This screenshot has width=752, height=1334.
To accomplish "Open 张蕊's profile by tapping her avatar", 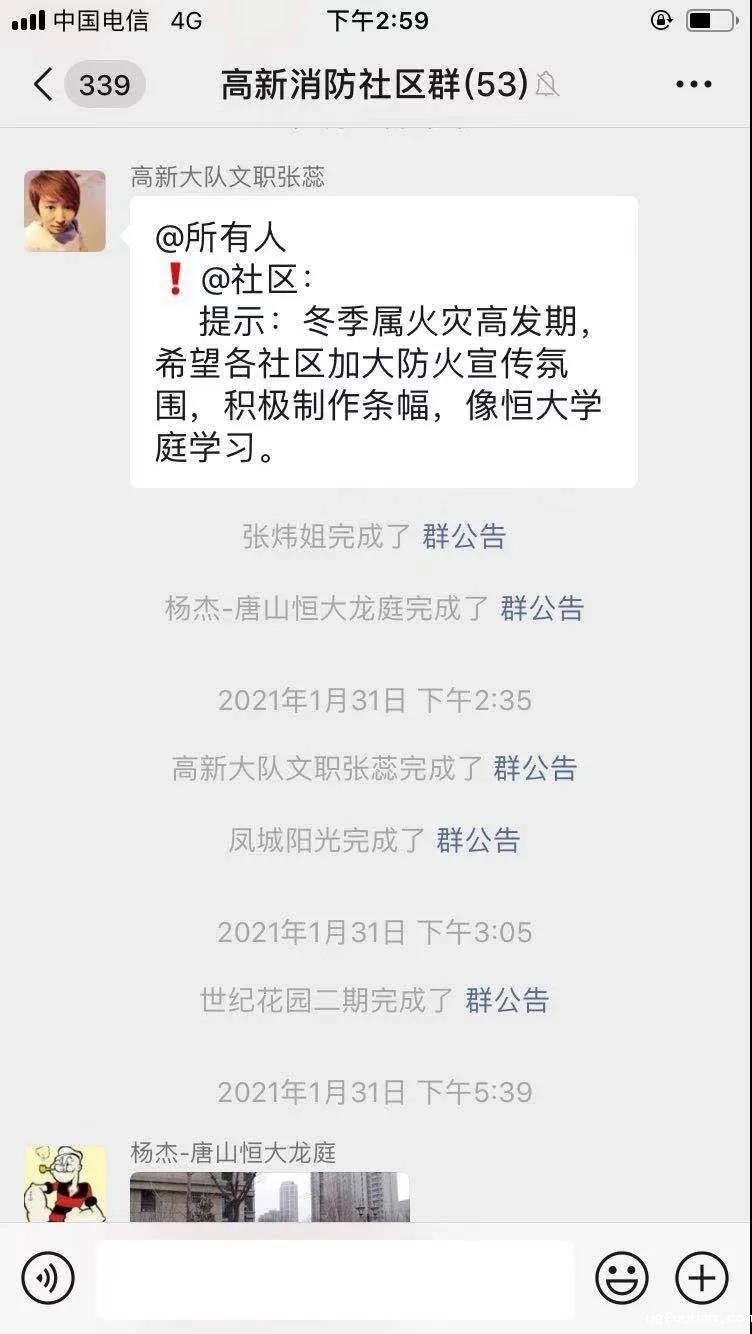I will pos(64,211).
